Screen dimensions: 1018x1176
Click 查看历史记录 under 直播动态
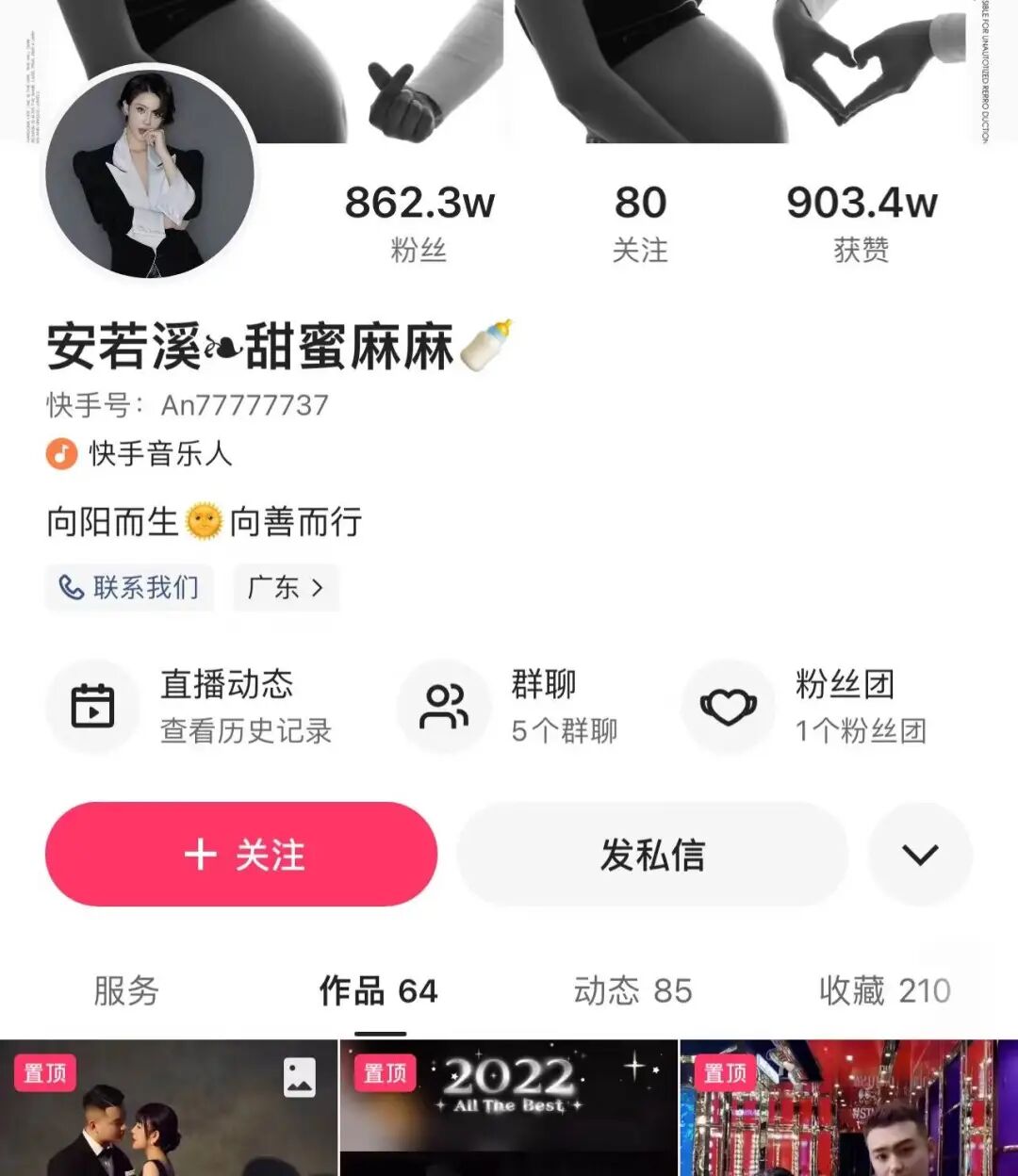(x=248, y=732)
